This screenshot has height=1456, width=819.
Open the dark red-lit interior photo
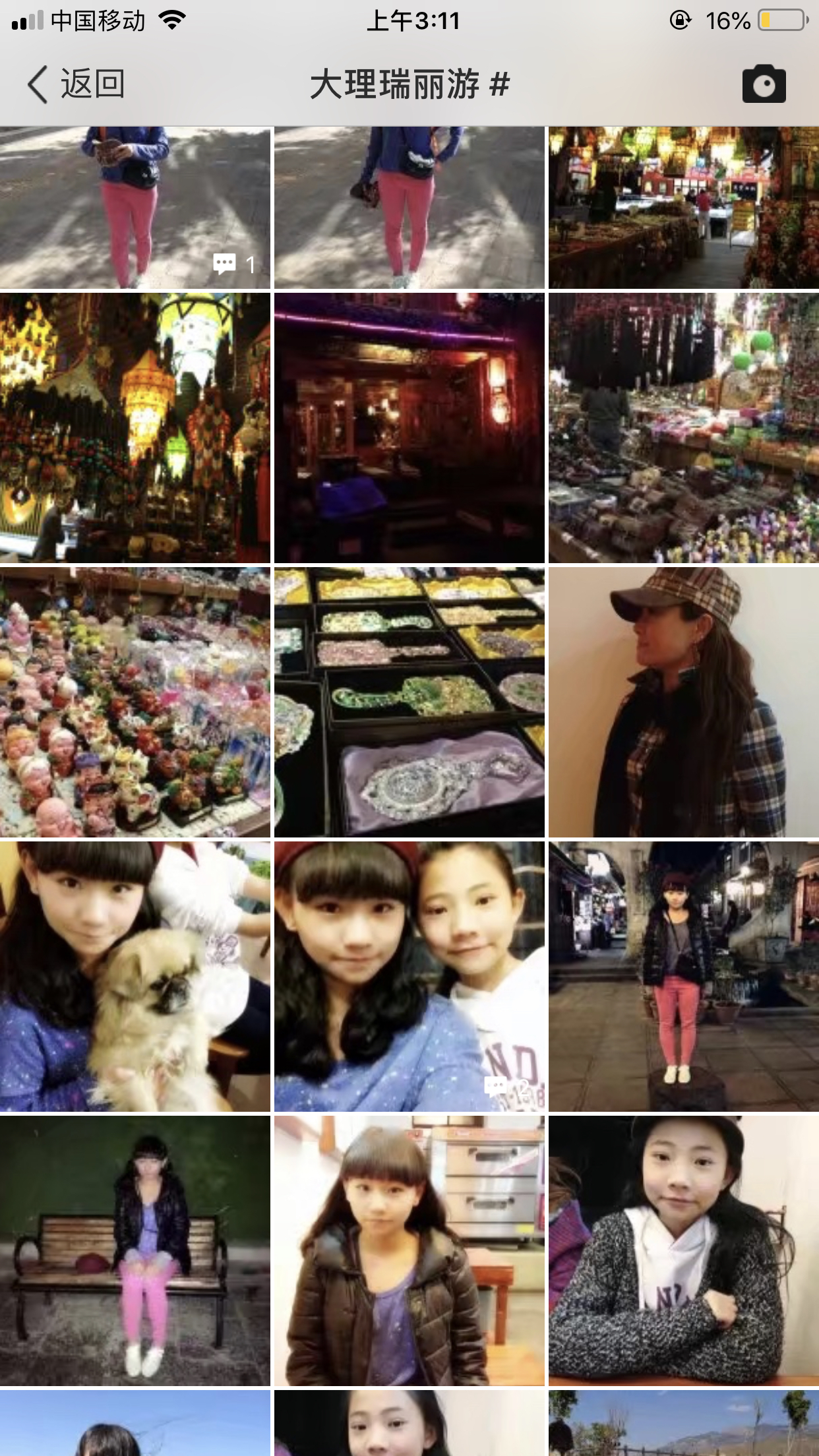coord(409,428)
